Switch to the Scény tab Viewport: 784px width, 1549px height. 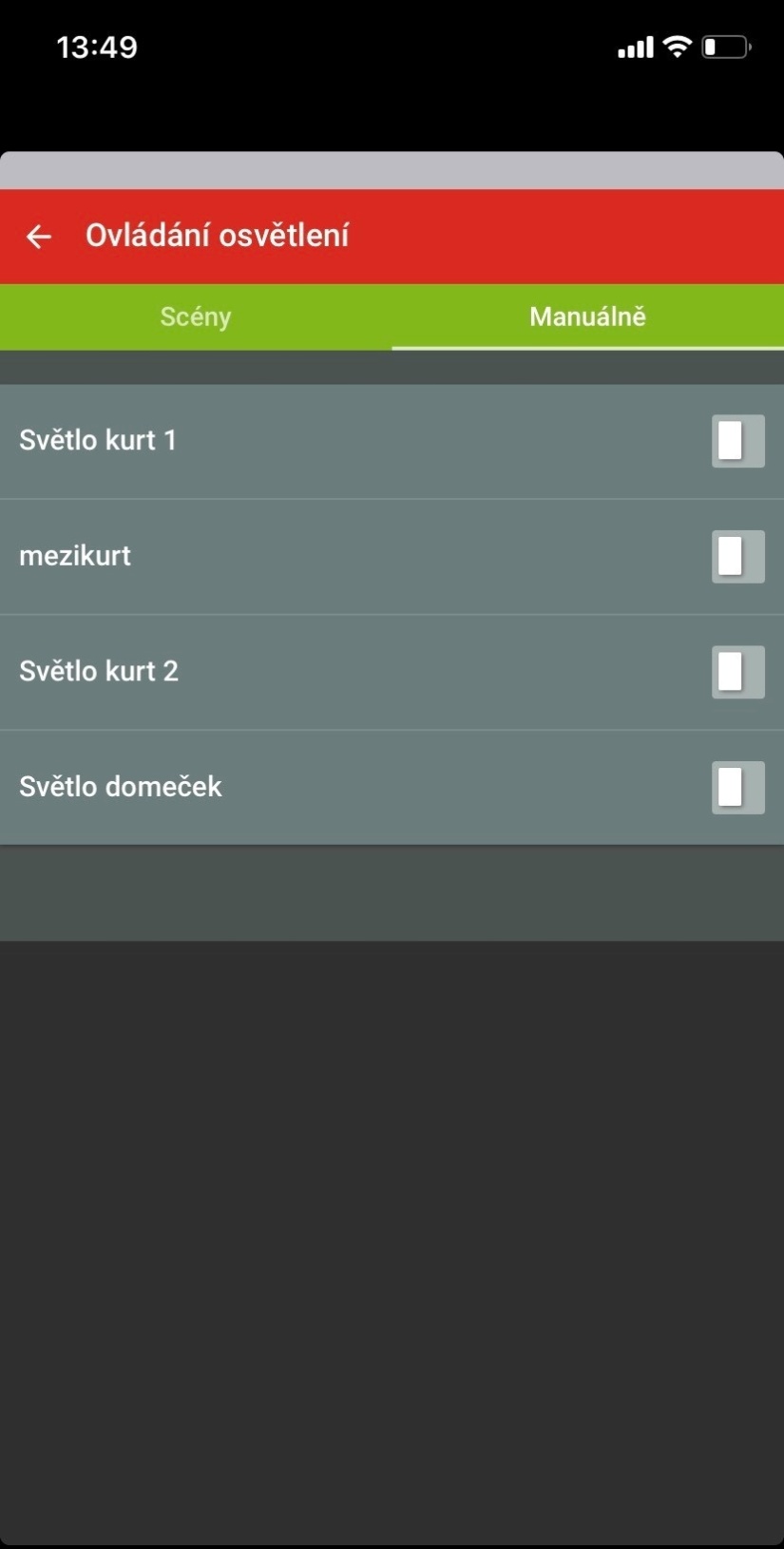pos(196,316)
